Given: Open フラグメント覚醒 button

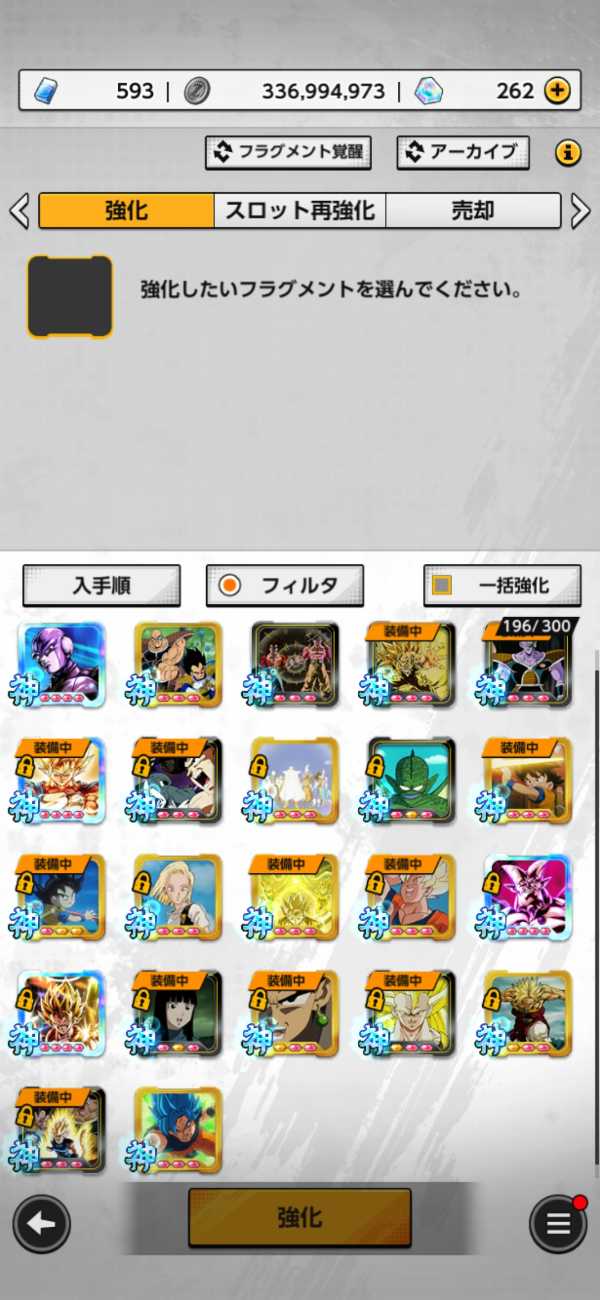Looking at the screenshot, I should 288,152.
